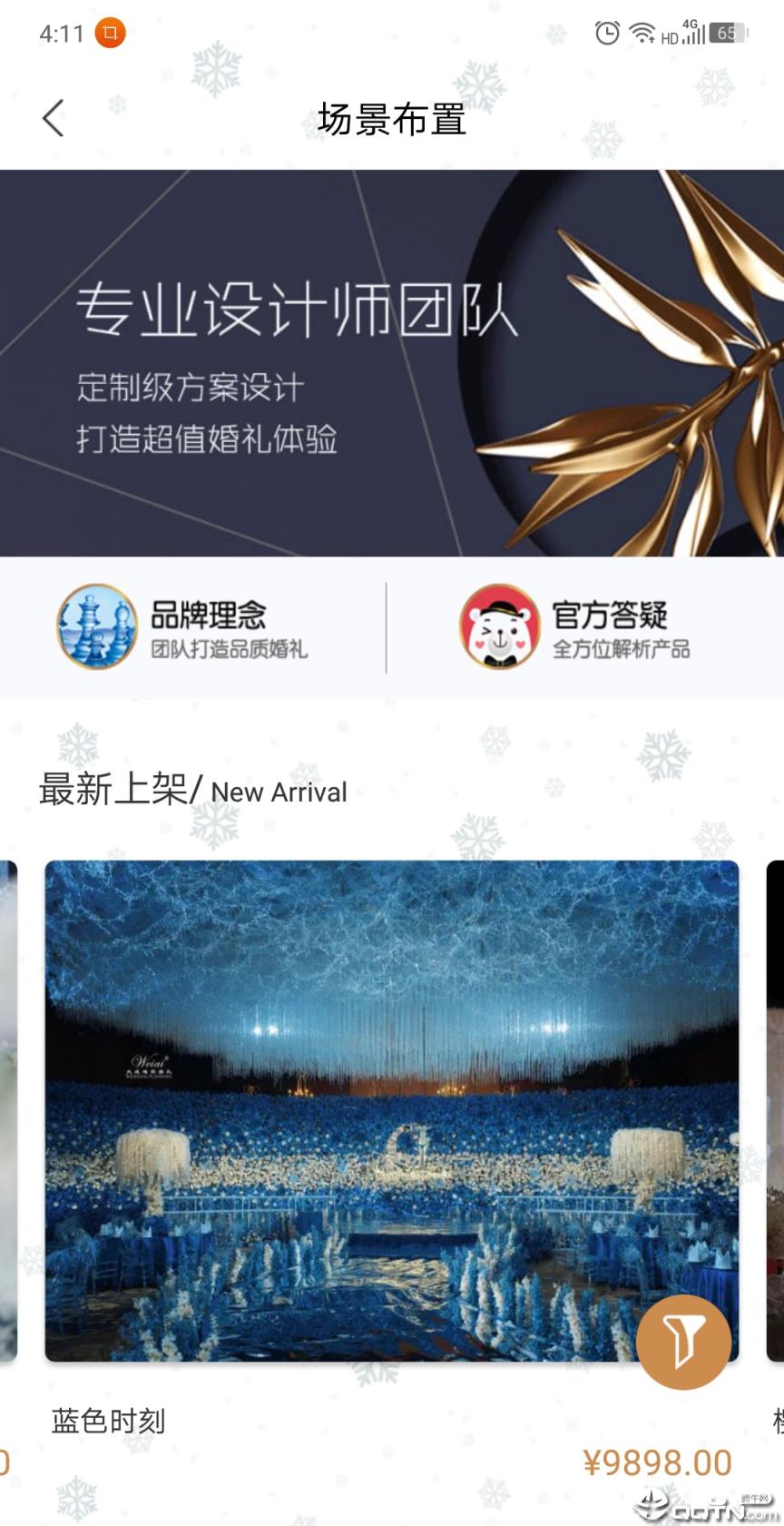Tap the 品牌理念 text button
This screenshot has height=1526, width=784.
tap(210, 615)
